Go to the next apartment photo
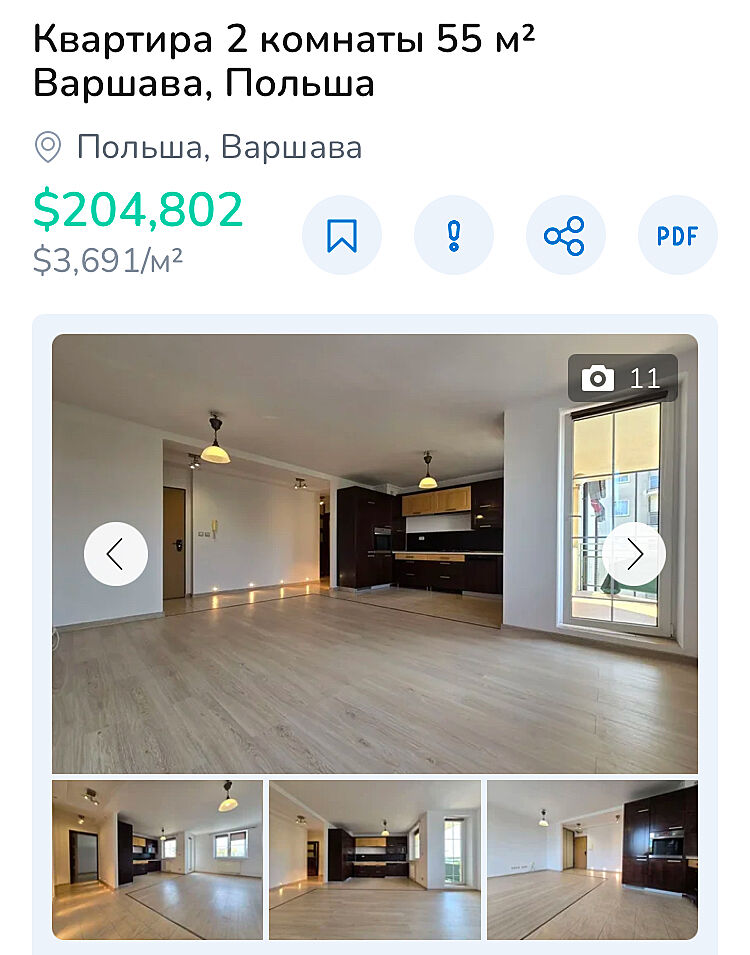Screen dimensions: 750x955 [634, 554]
